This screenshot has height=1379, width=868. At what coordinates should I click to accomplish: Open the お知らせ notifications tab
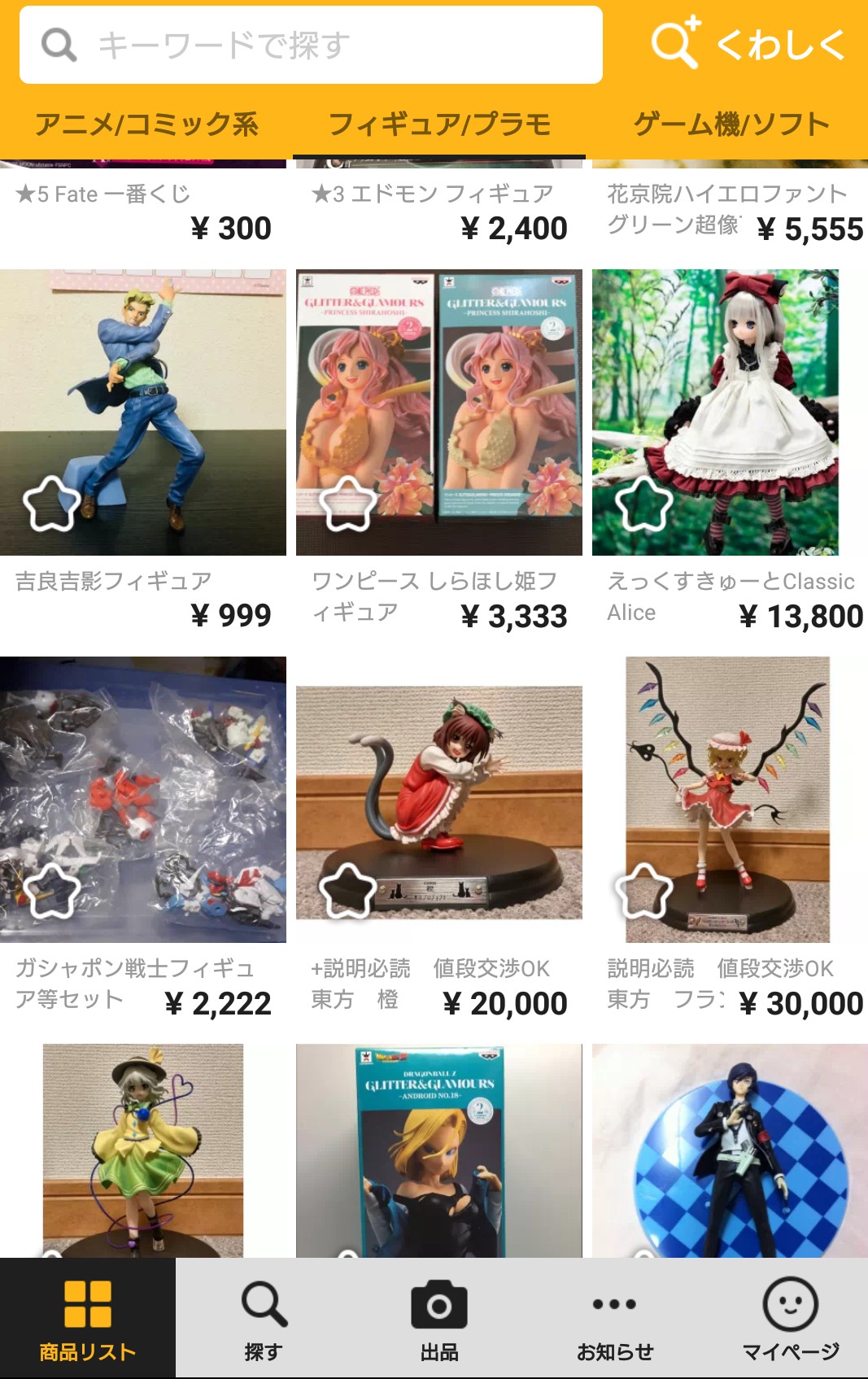point(615,1320)
